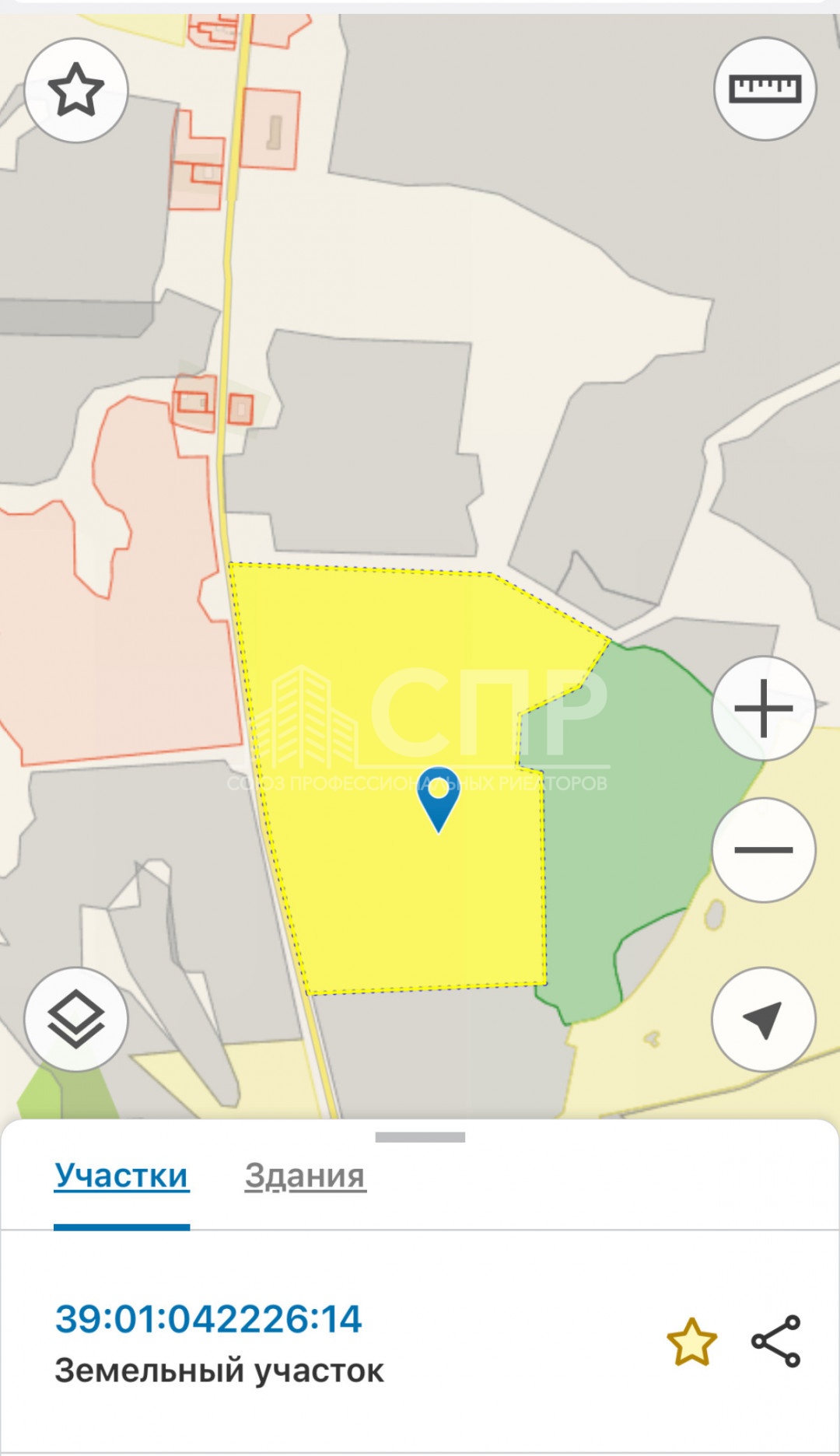Open parcel 39:01:042226:14 details
The image size is (840, 1456).
(x=208, y=1319)
